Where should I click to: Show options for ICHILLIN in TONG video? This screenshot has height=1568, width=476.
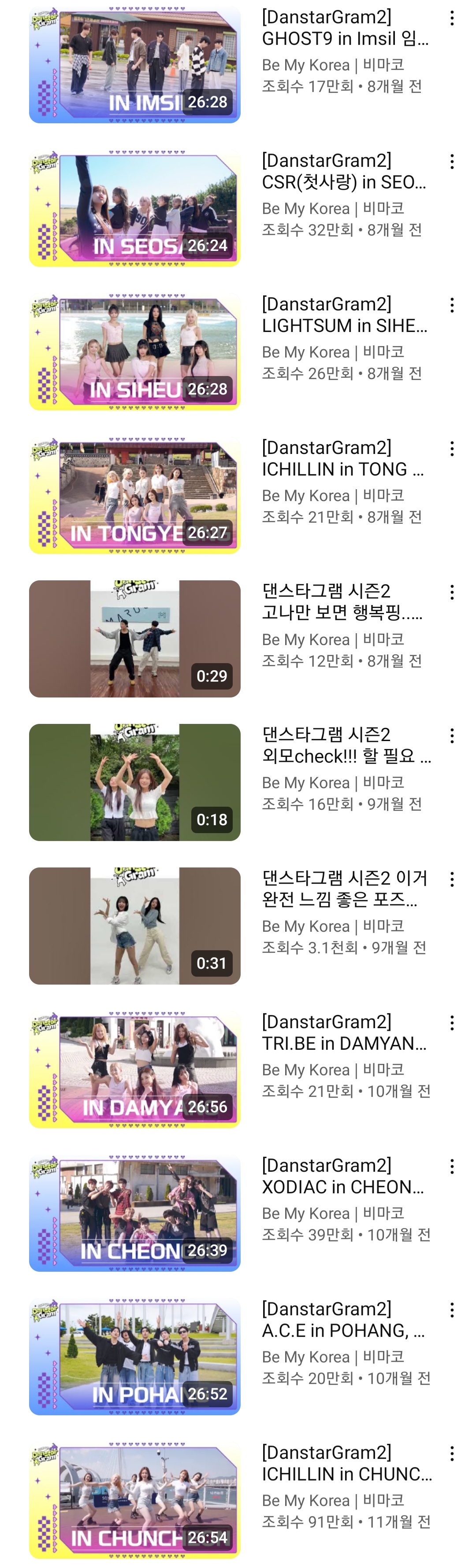452,449
